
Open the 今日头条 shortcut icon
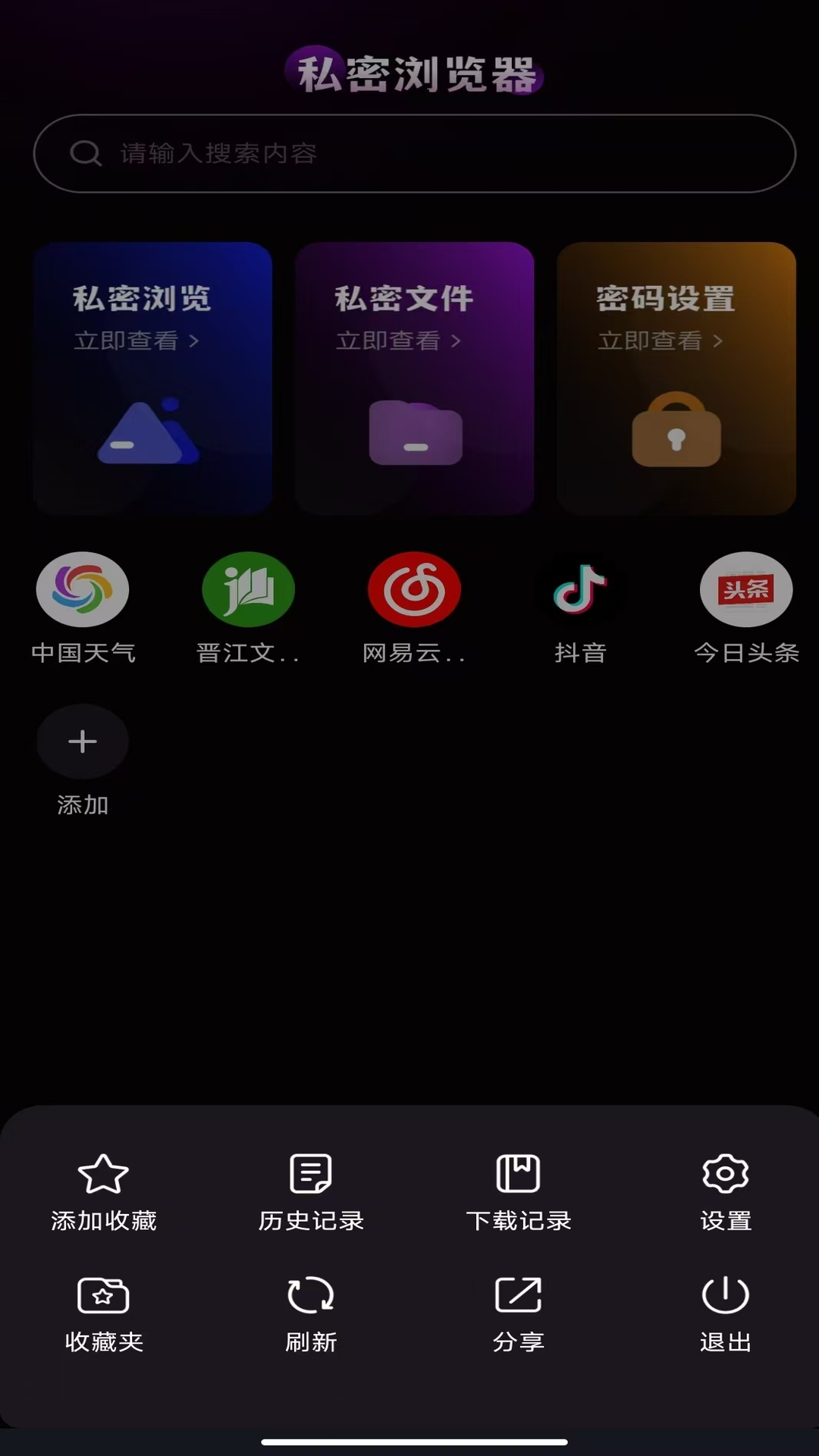(x=746, y=589)
